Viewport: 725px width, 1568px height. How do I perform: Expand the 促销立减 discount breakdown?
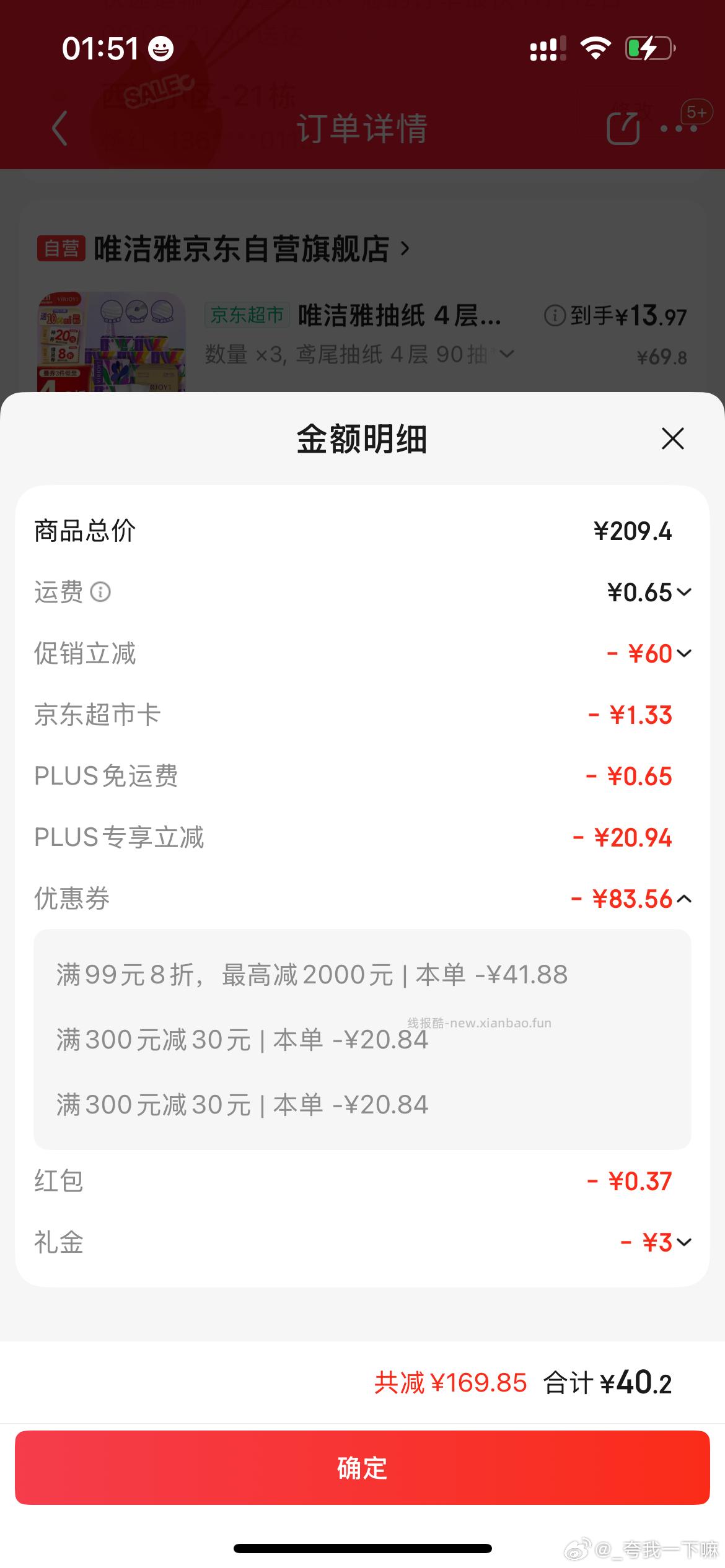tap(685, 653)
